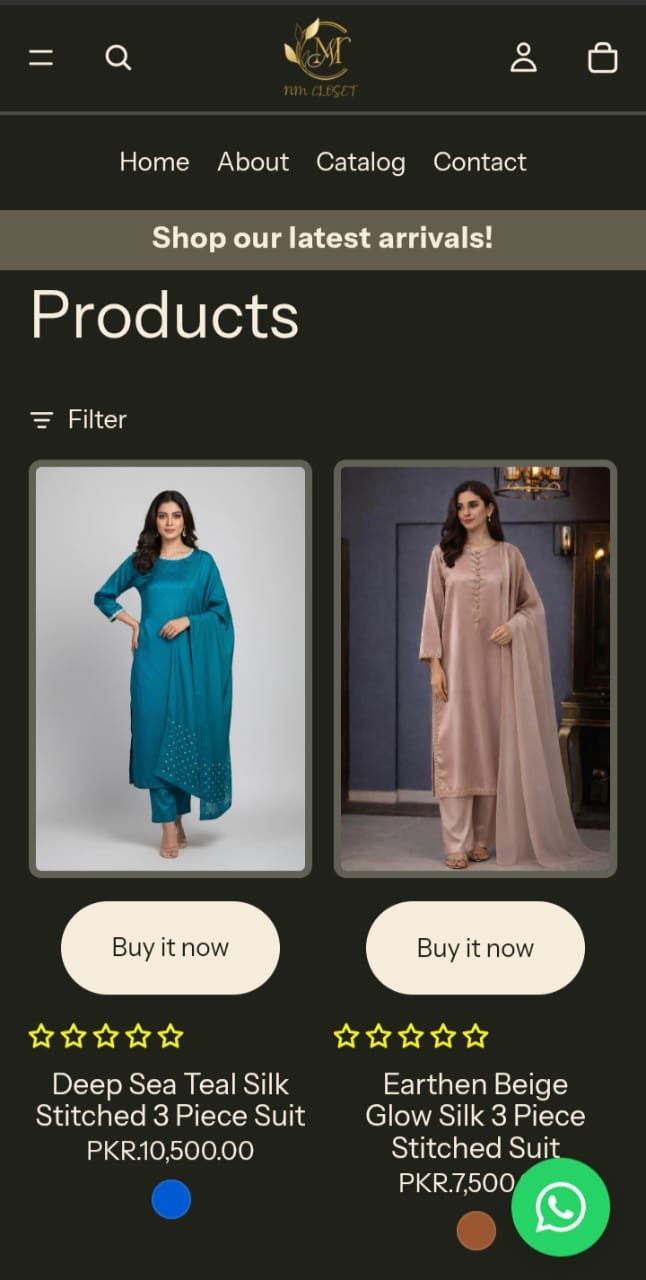Viewport: 646px width, 1280px height.
Task: Open the hamburger menu
Action: point(41,58)
